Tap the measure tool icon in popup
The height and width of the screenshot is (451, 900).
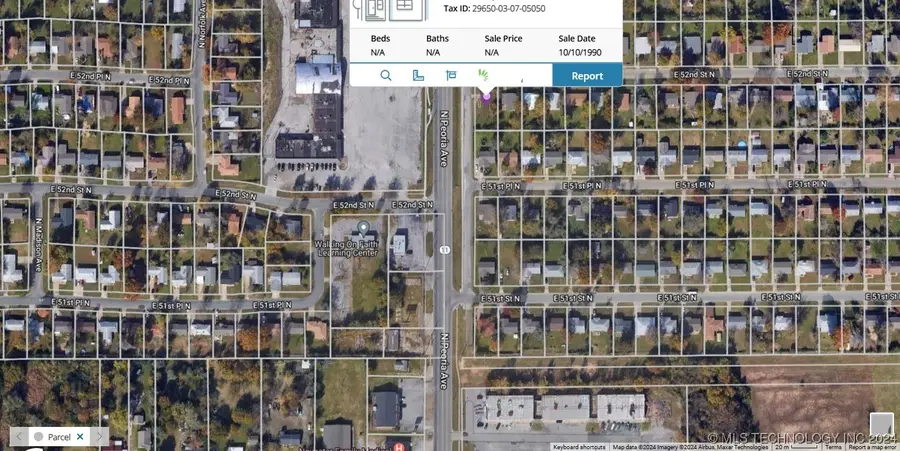point(418,76)
